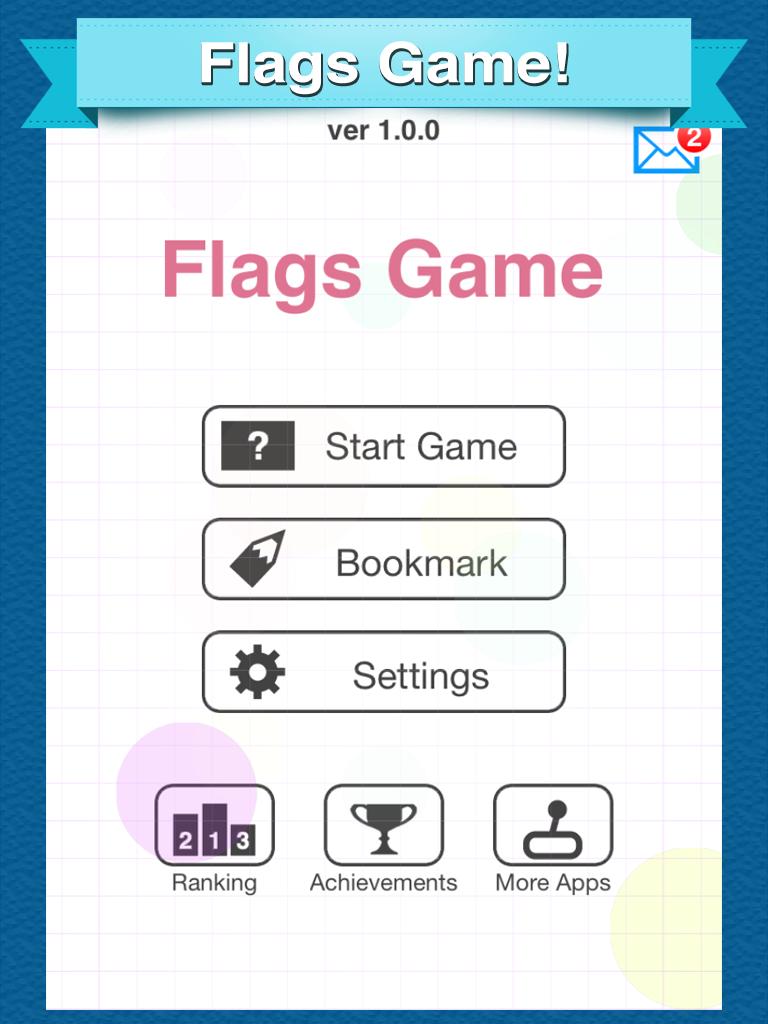Start a new flags game
Viewport: 768px width, 1024px height.
pos(384,446)
